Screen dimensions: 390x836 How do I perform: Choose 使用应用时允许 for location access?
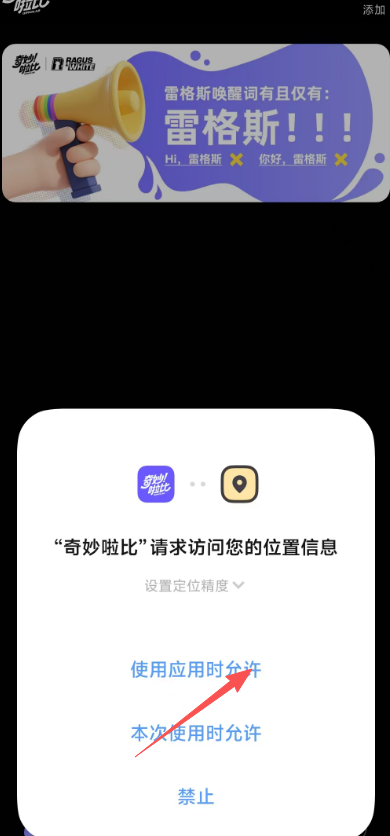tap(195, 669)
